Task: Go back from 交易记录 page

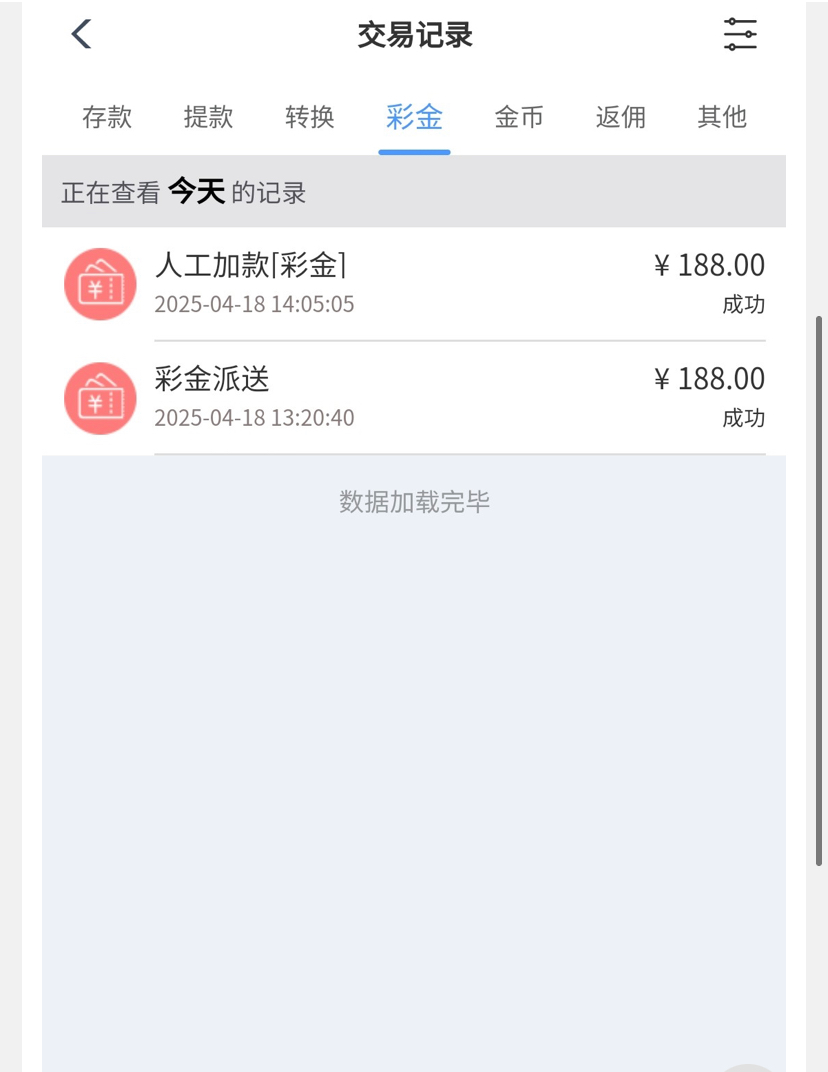Action: pyautogui.click(x=82, y=35)
